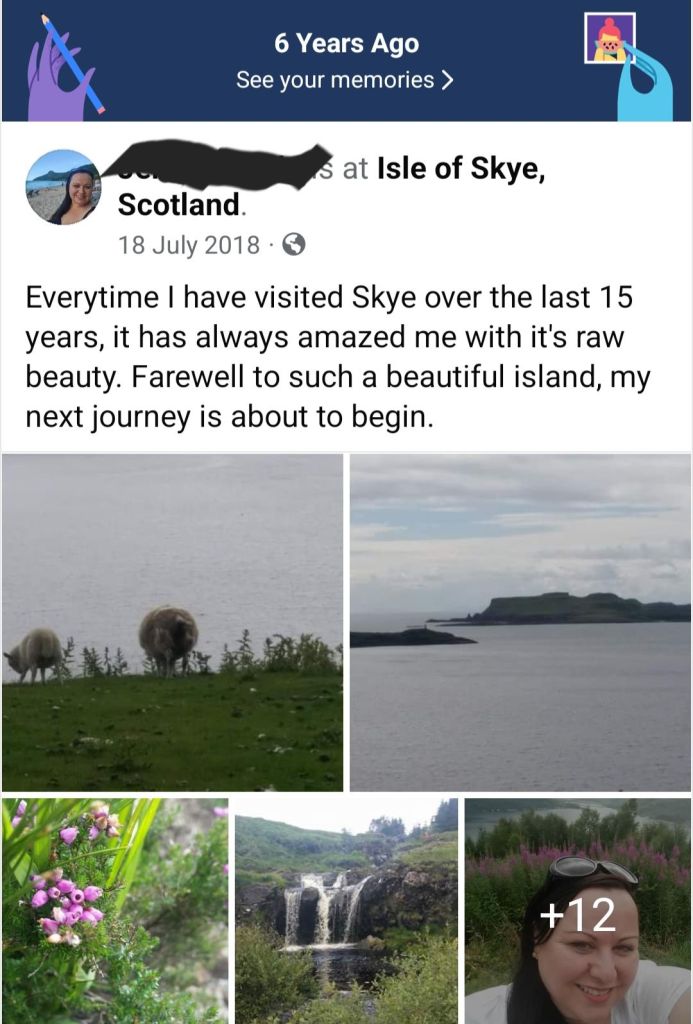Show the +12 more photos
The width and height of the screenshot is (693, 1024).
click(578, 912)
